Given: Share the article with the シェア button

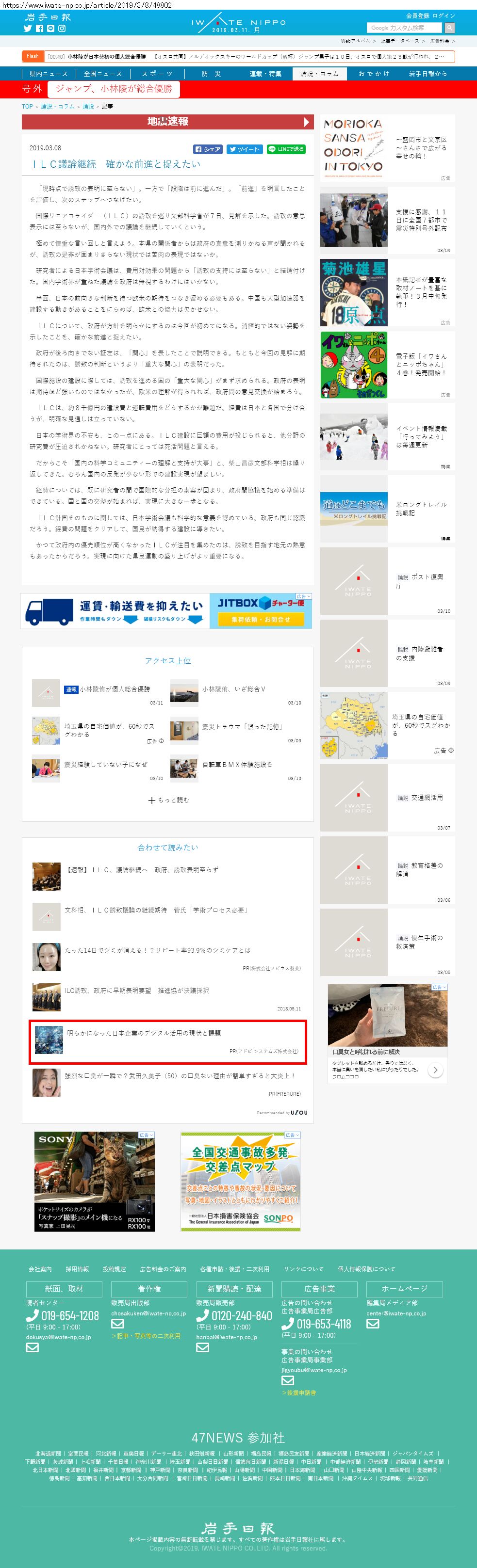Looking at the screenshot, I should [208, 149].
